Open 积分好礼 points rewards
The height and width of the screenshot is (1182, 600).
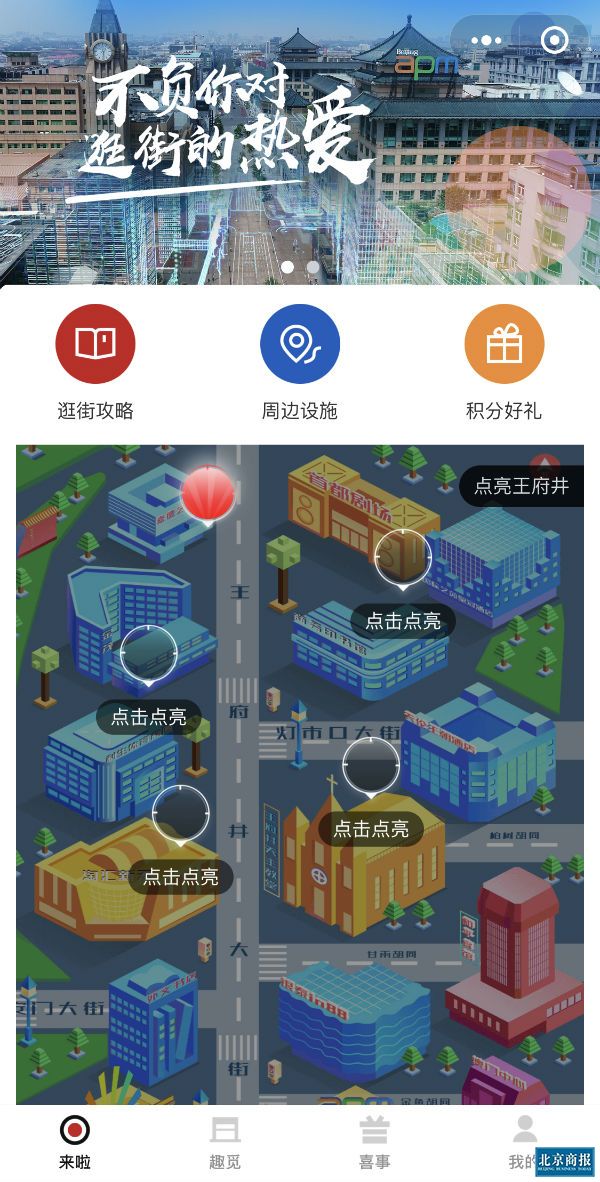tap(504, 345)
